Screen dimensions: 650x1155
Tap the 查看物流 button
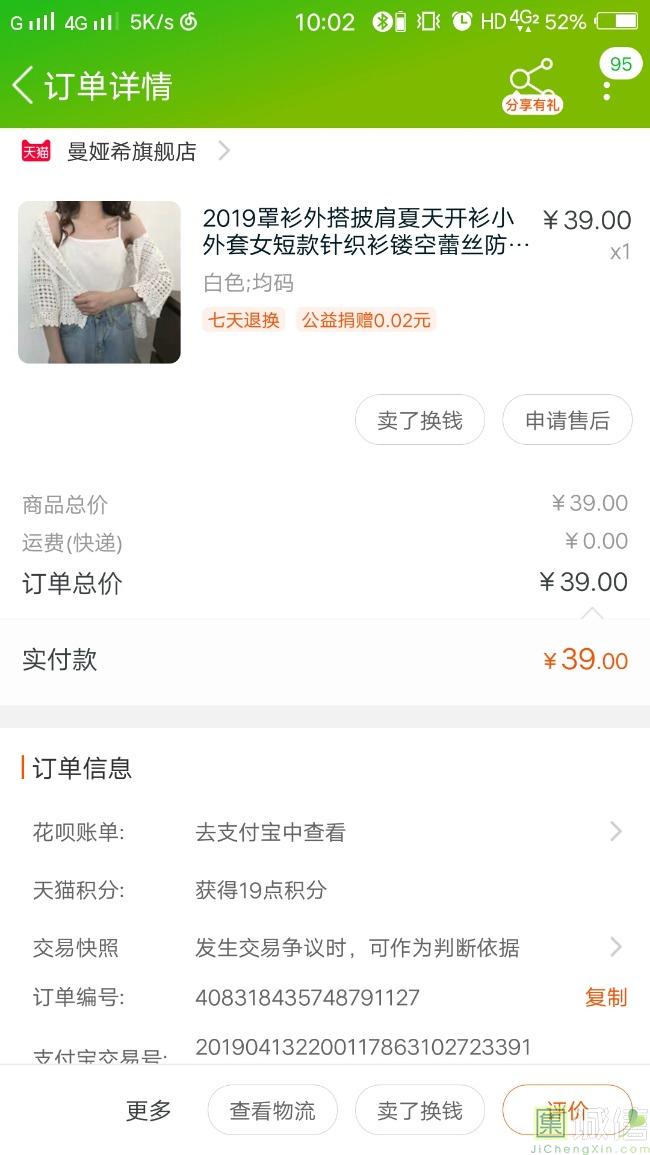272,1110
